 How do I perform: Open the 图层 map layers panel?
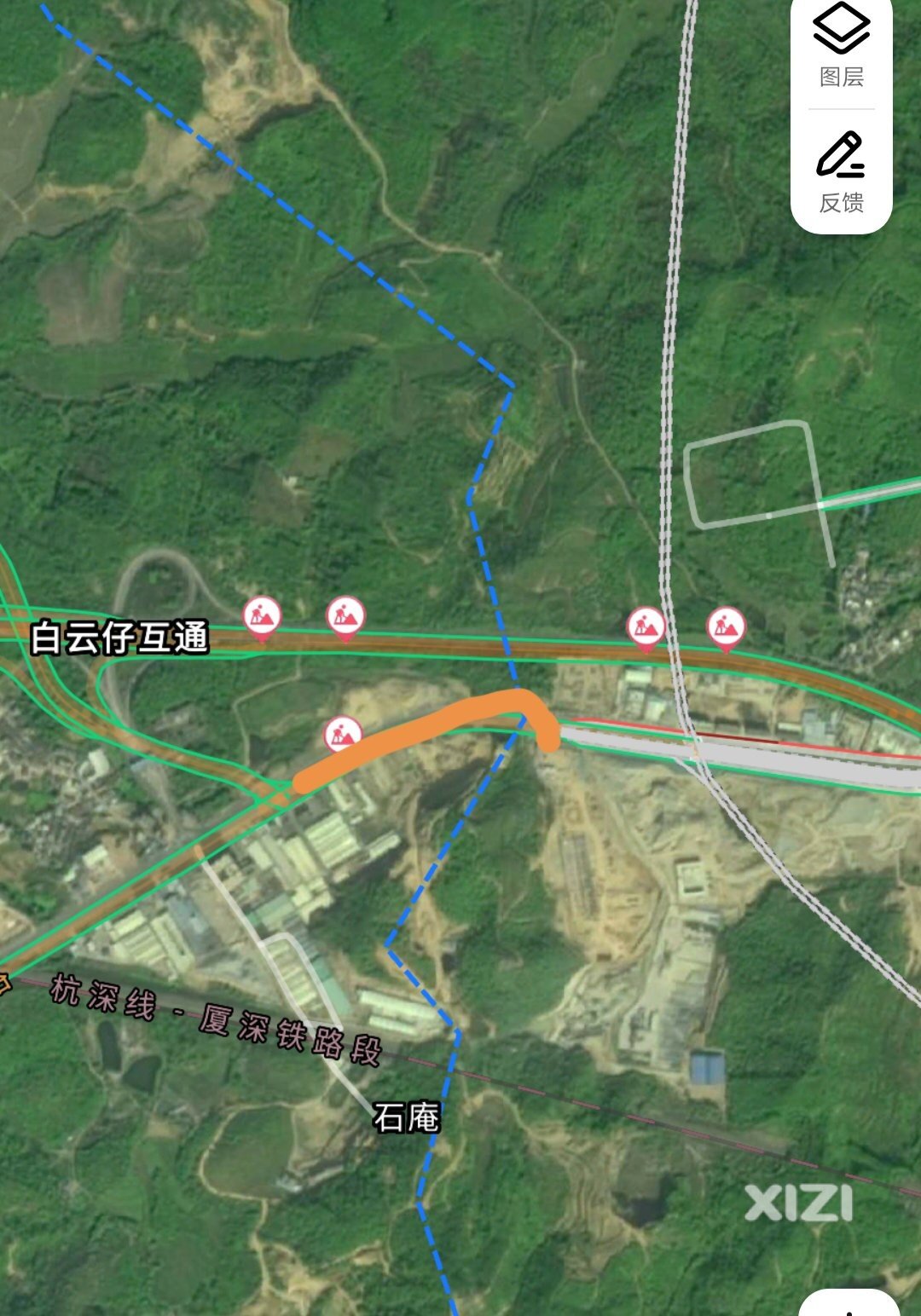pyautogui.click(x=841, y=46)
